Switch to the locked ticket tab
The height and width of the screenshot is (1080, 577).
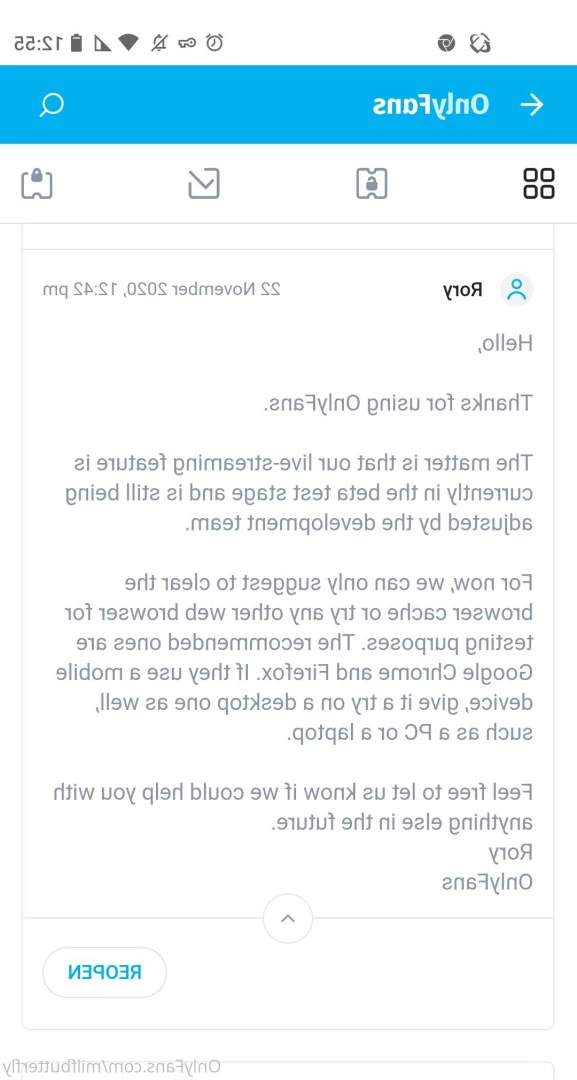pyautogui.click(x=37, y=183)
